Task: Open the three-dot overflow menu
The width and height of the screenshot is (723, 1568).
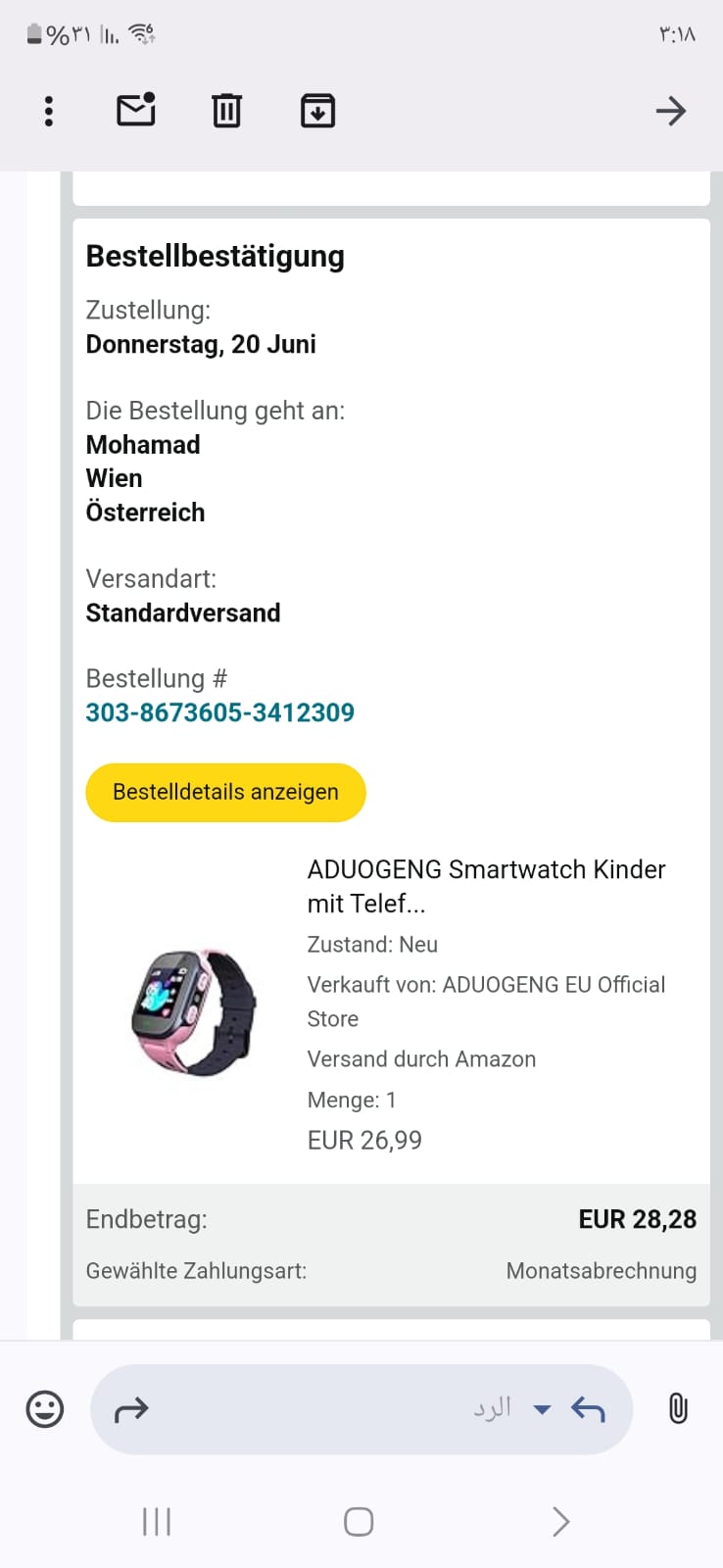Action: [49, 111]
